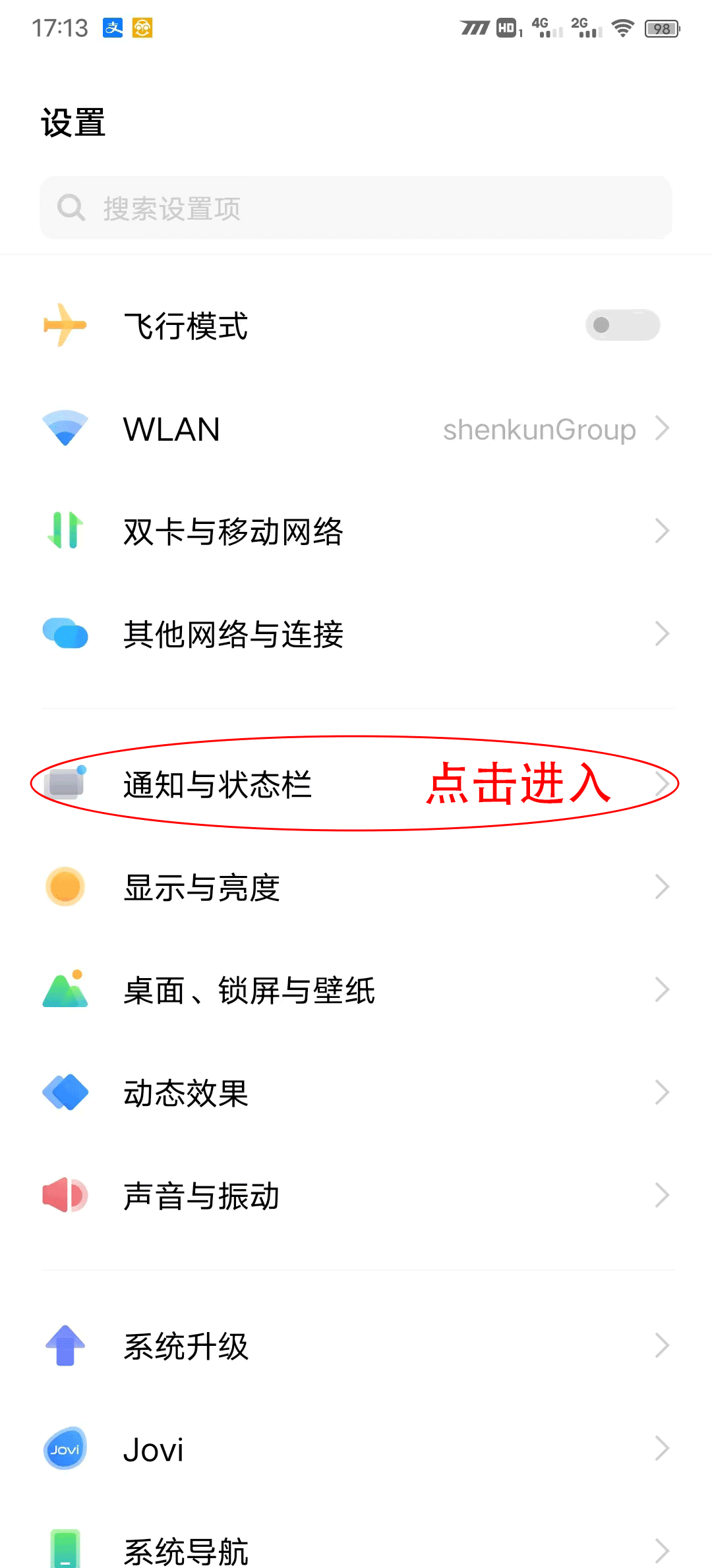Image resolution: width=712 pixels, height=1568 pixels.
Task: Open 桌面、锁屏与壁纸 settings
Action: 356,990
